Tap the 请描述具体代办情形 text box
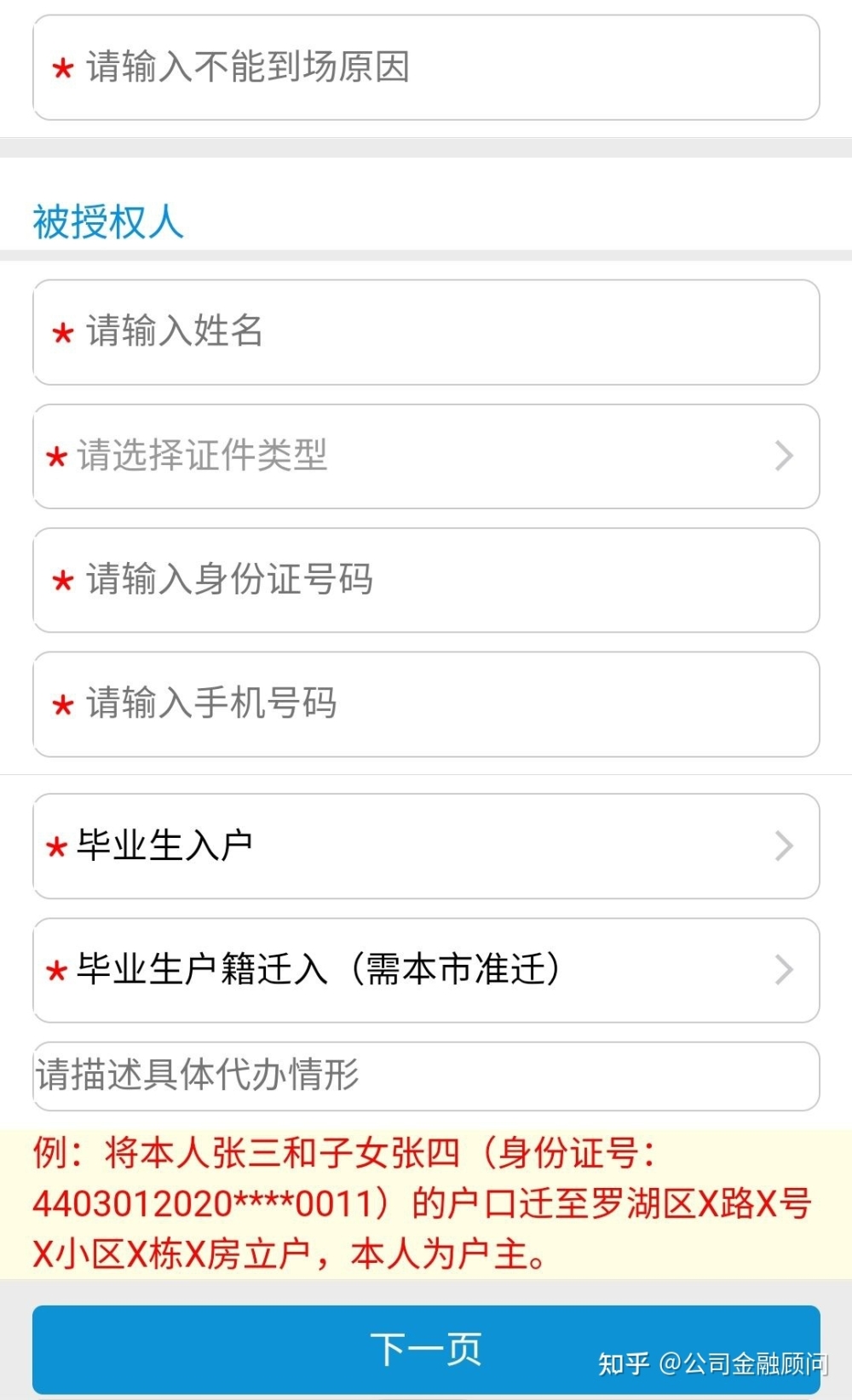 426,1076
